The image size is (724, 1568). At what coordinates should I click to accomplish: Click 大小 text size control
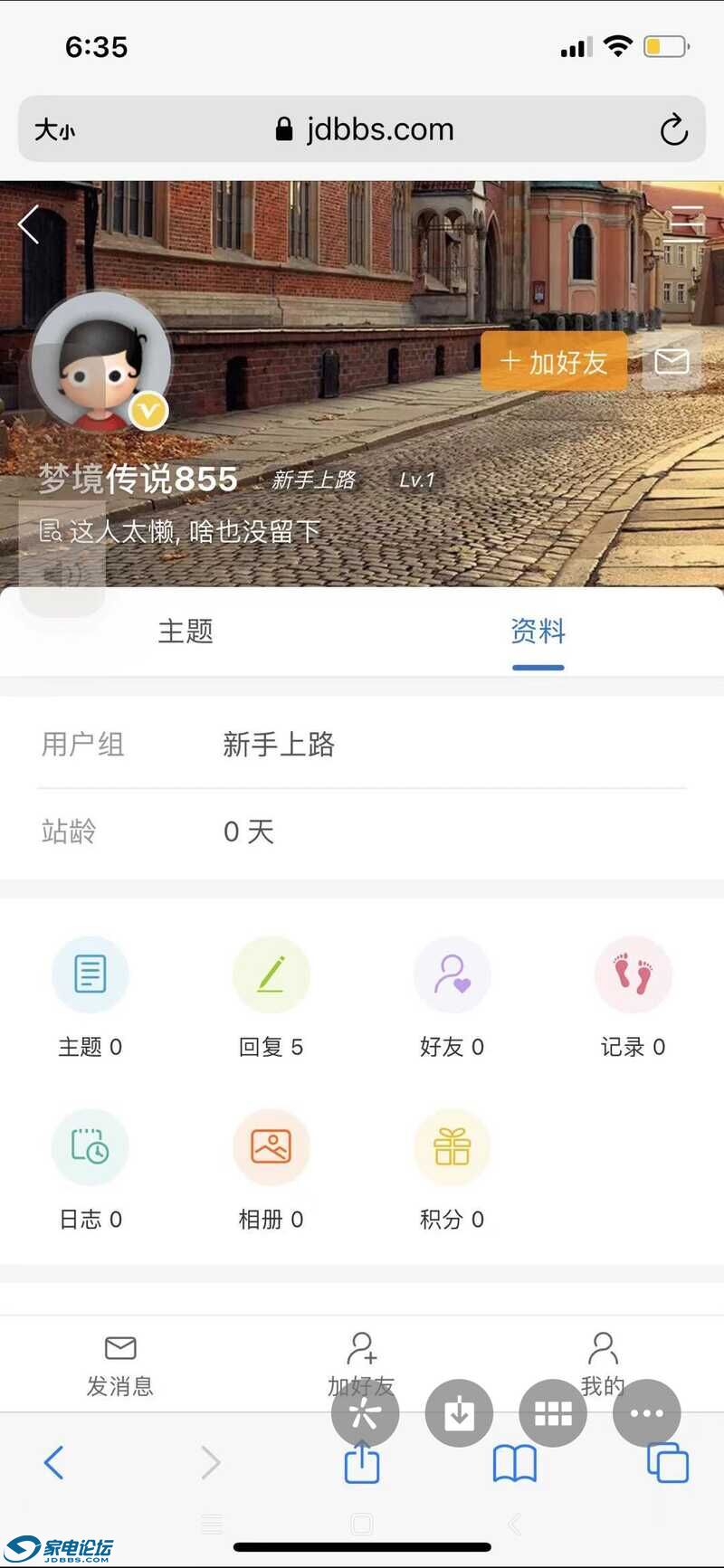tap(56, 128)
